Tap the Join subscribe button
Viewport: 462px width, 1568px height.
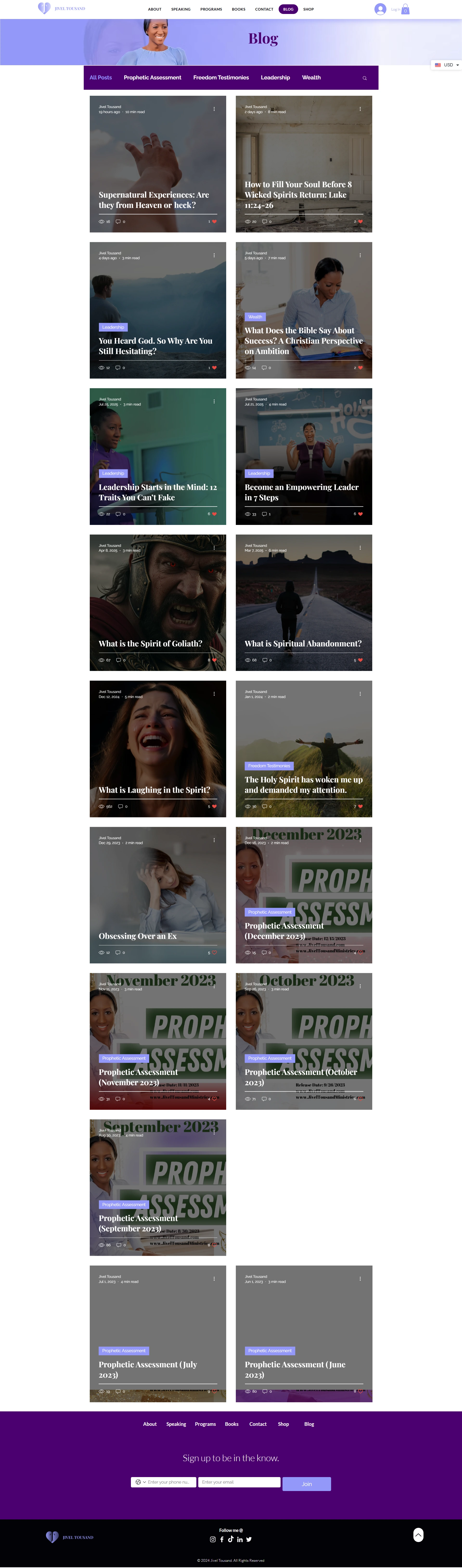point(307,1484)
